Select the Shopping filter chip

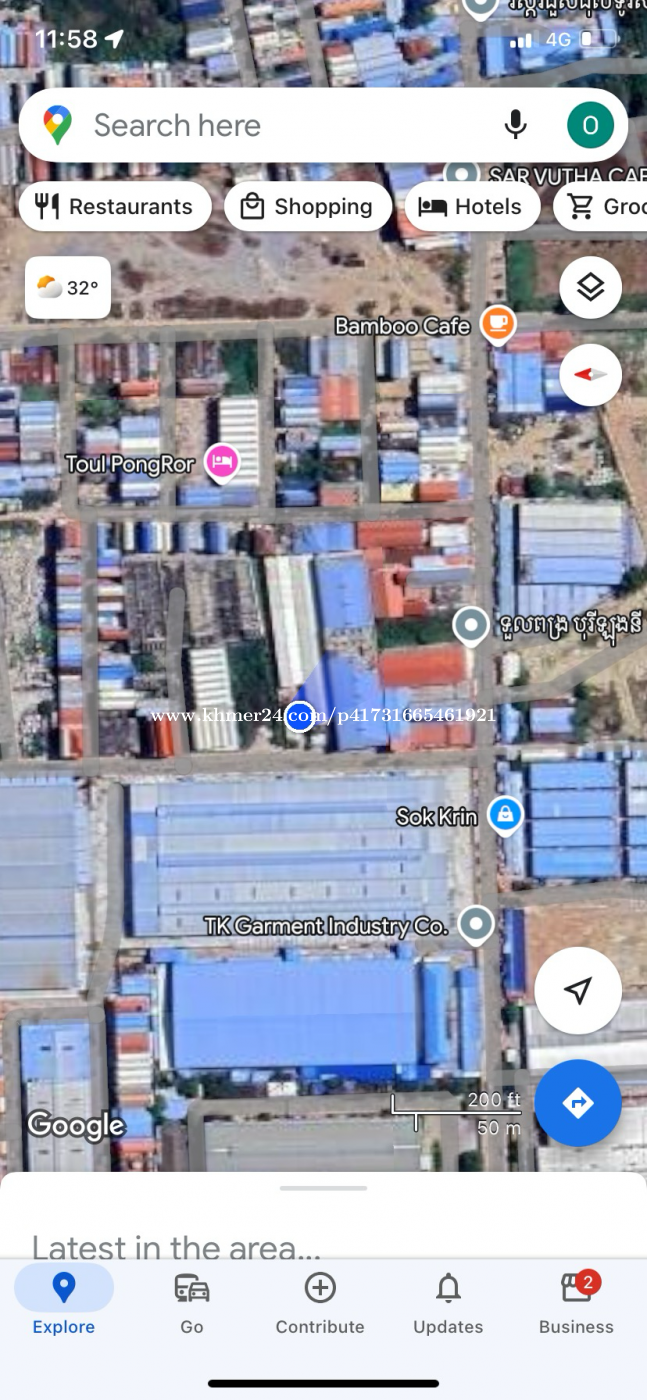(308, 207)
